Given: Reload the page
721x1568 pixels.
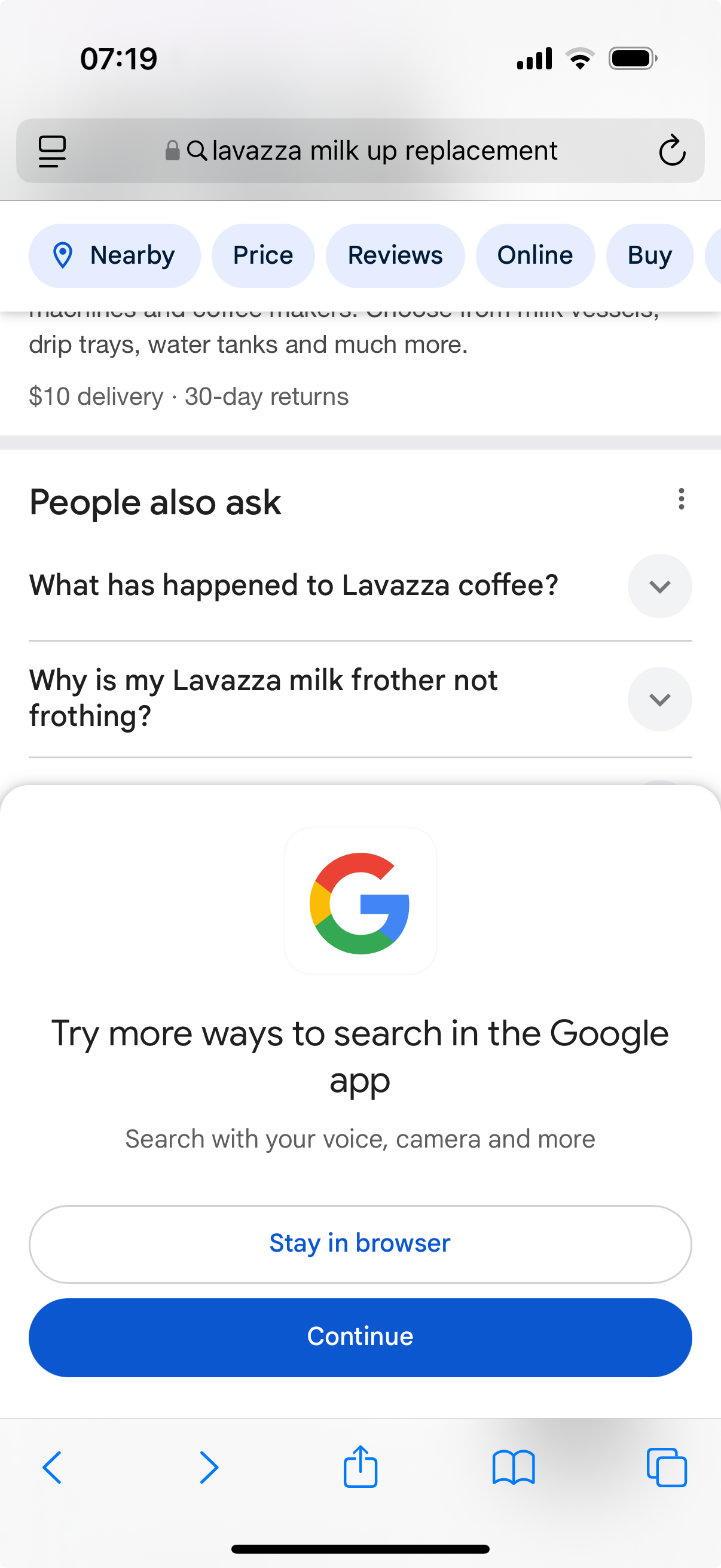Looking at the screenshot, I should 672,151.
